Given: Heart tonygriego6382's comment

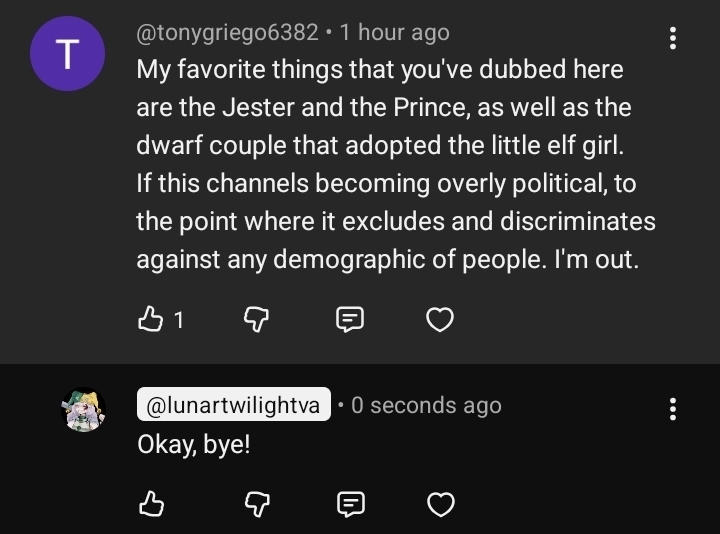Looking at the screenshot, I should [440, 320].
